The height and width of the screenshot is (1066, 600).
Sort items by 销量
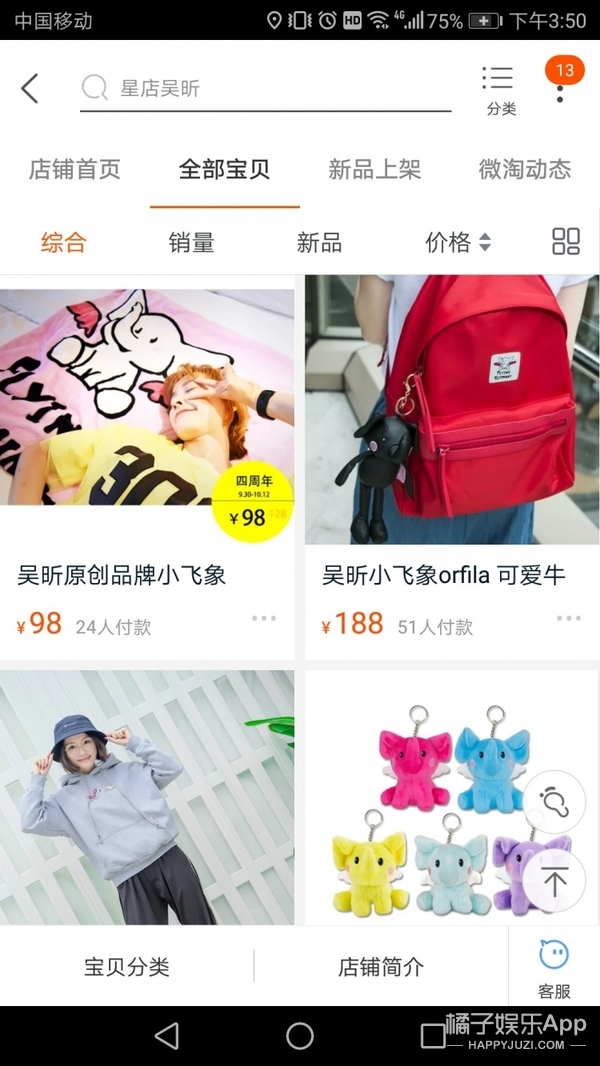point(191,242)
